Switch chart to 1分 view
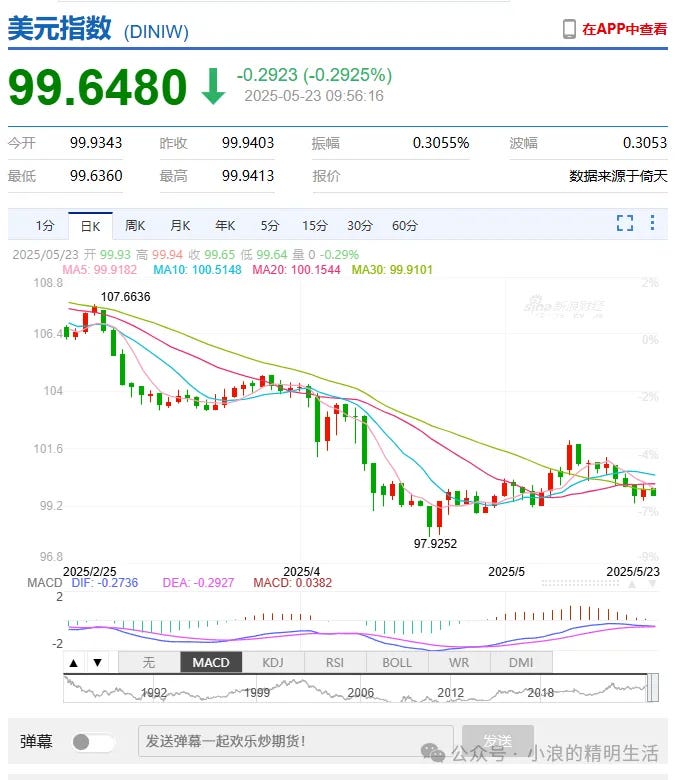This screenshot has width=680, height=780. tap(45, 225)
